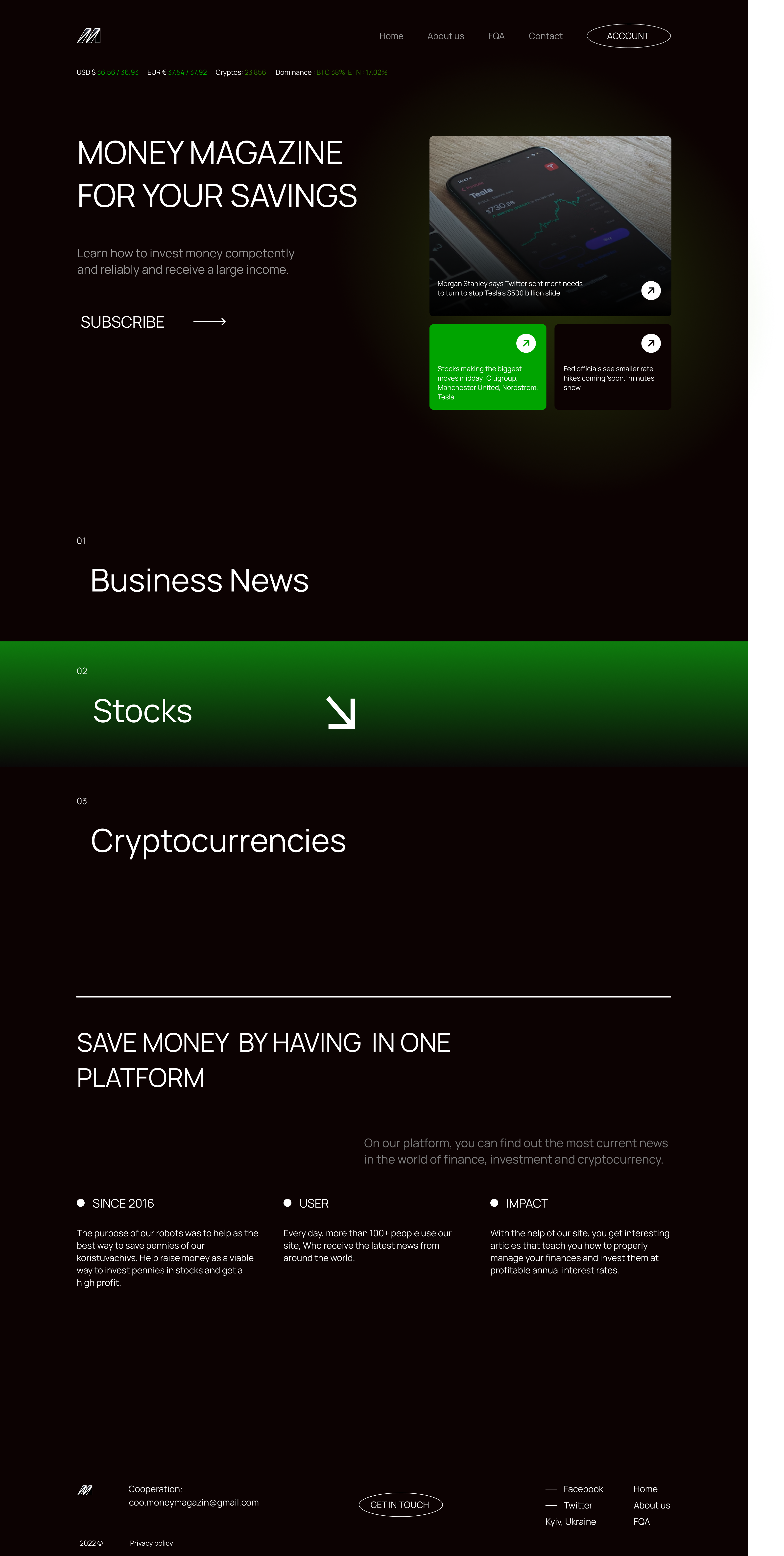The height and width of the screenshot is (1556, 784).
Task: Open the Facebook link in the footer
Action: pyautogui.click(x=583, y=1489)
